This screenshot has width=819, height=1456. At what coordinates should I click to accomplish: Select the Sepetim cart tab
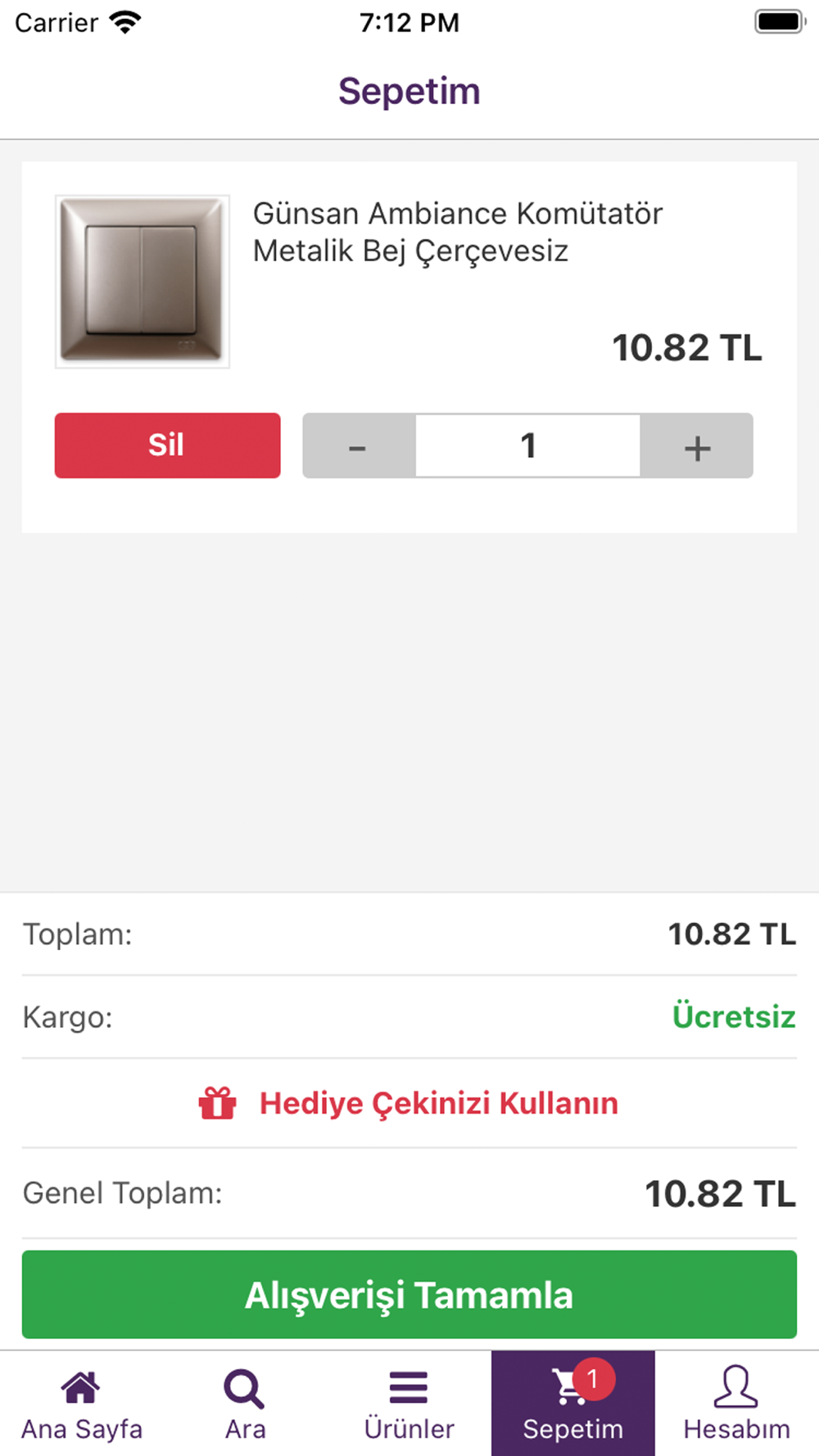click(573, 1404)
